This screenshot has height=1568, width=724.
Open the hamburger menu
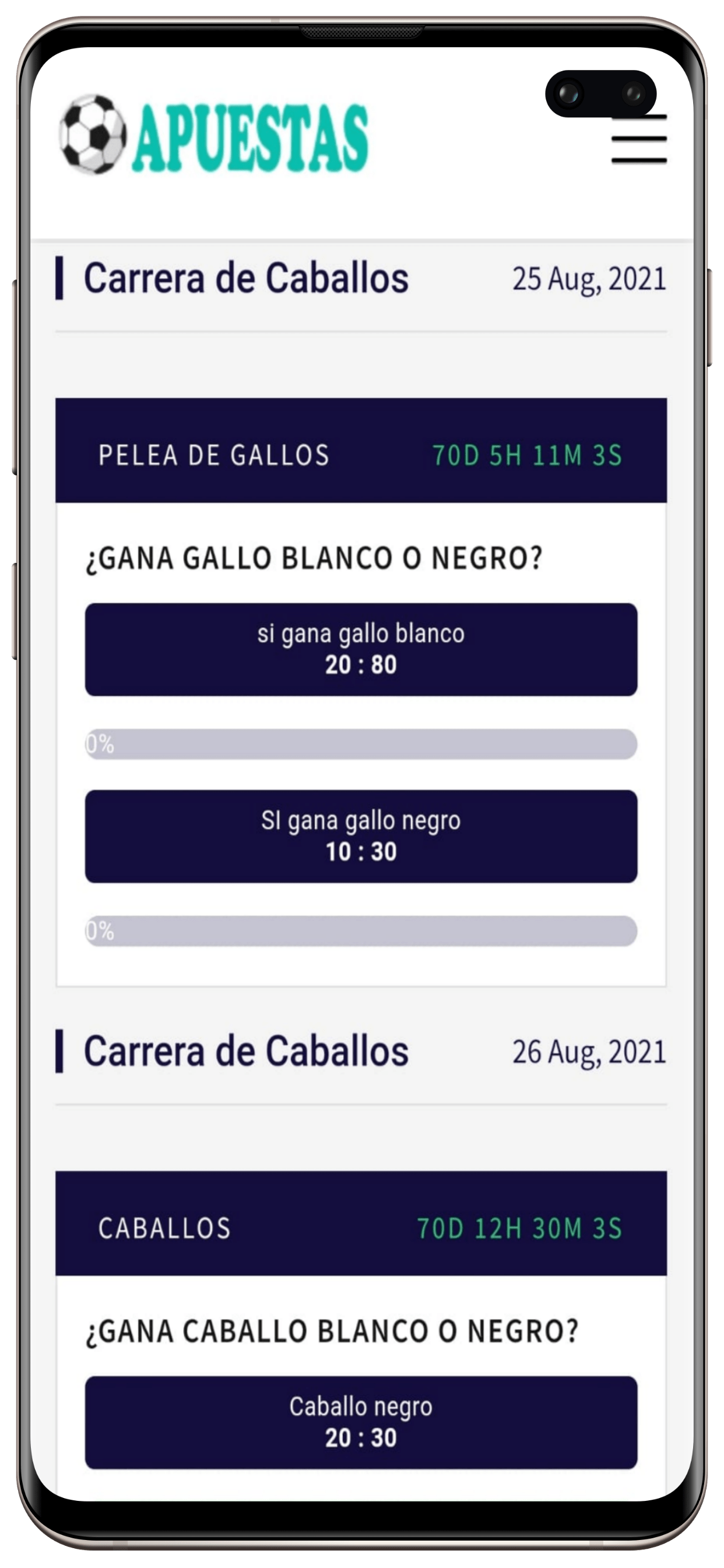(x=639, y=139)
